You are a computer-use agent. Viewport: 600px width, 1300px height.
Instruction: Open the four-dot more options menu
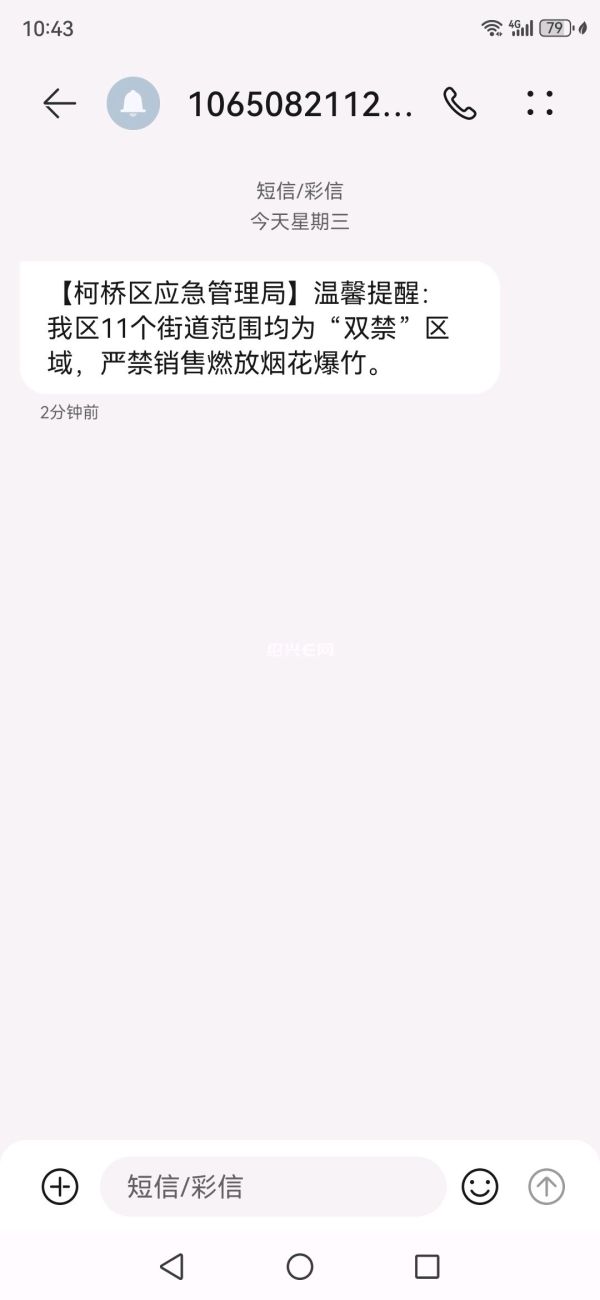point(540,103)
